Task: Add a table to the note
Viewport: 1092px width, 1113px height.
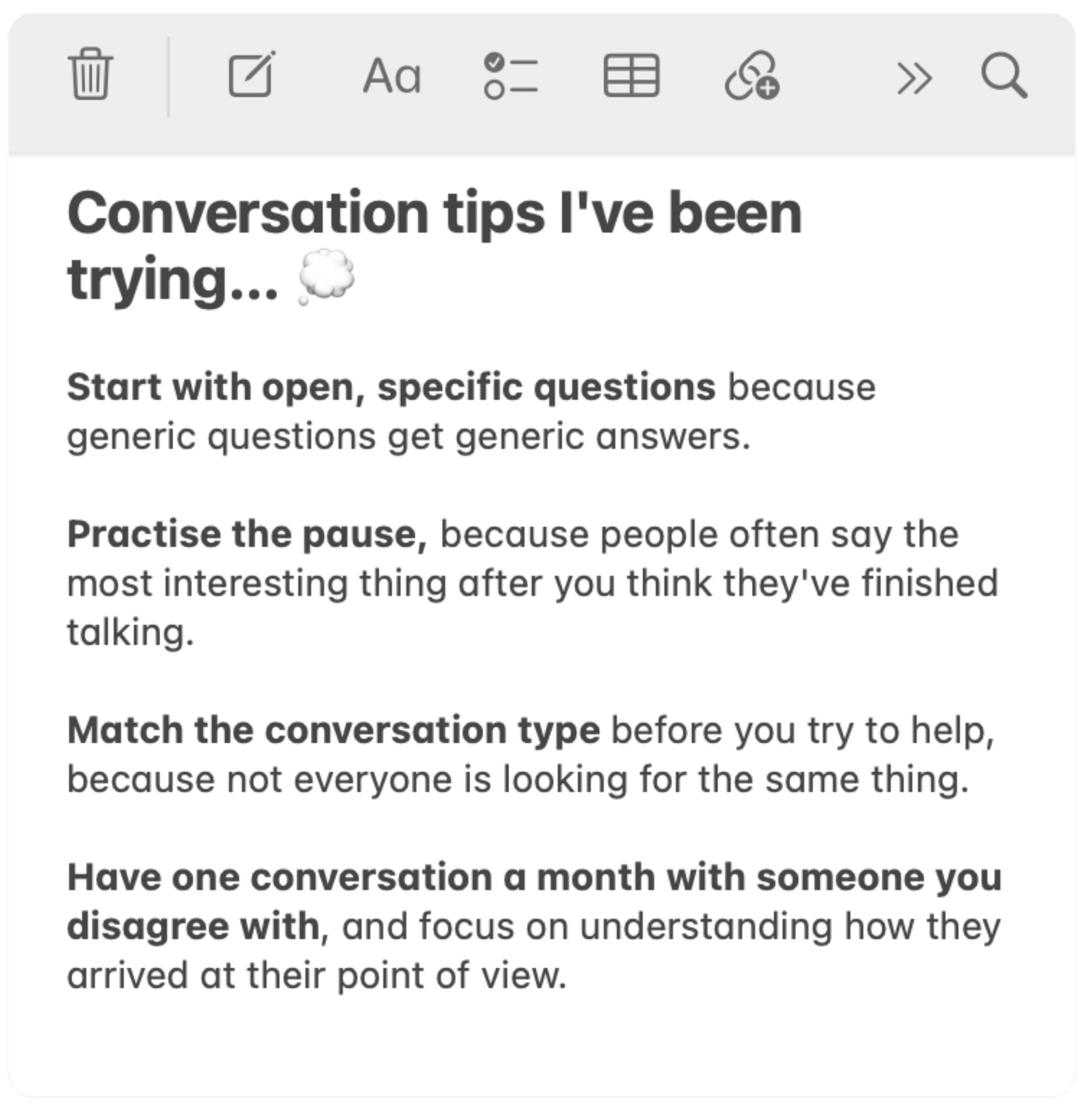Action: pos(632,75)
